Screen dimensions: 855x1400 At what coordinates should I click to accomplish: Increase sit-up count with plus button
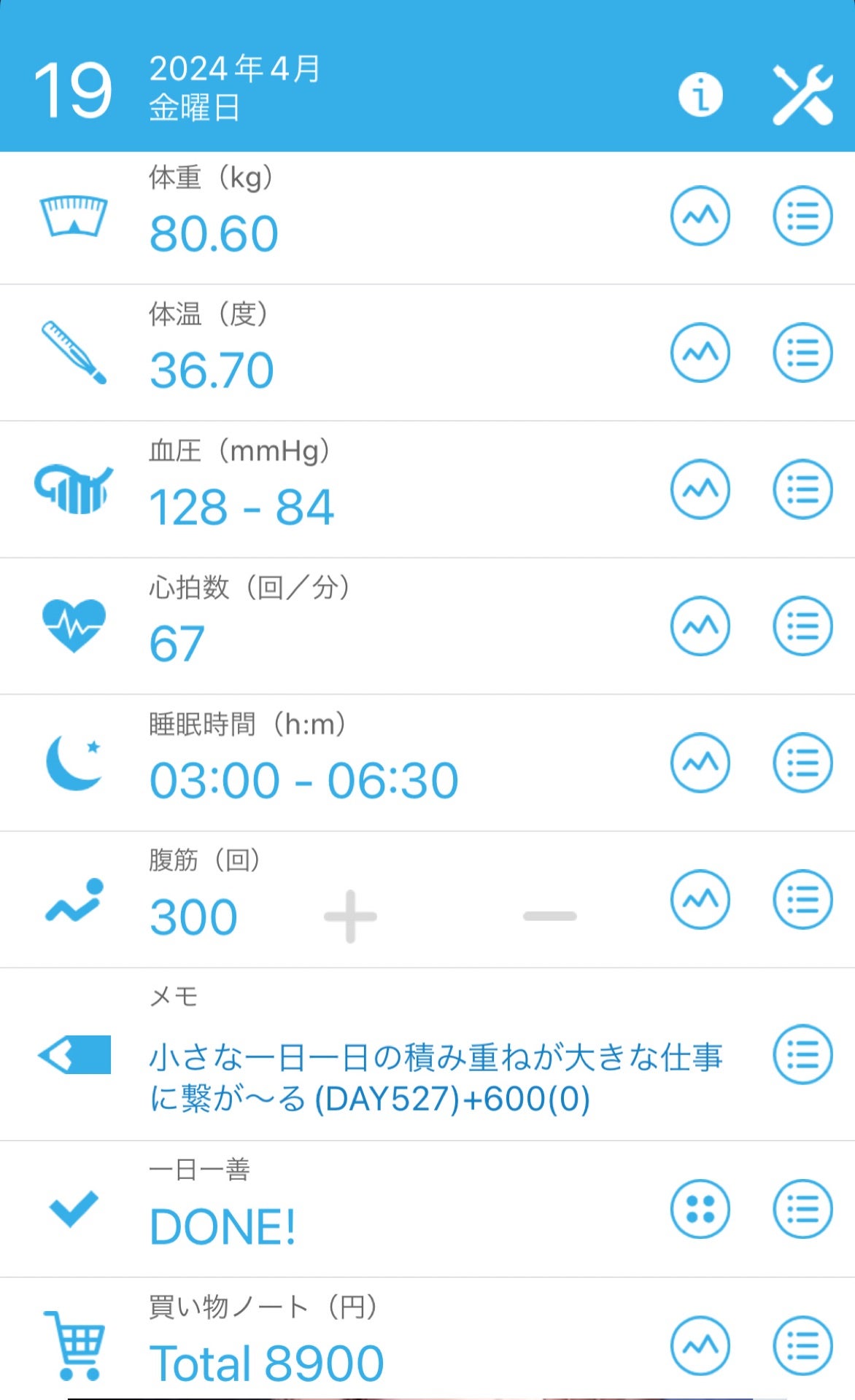tap(350, 917)
